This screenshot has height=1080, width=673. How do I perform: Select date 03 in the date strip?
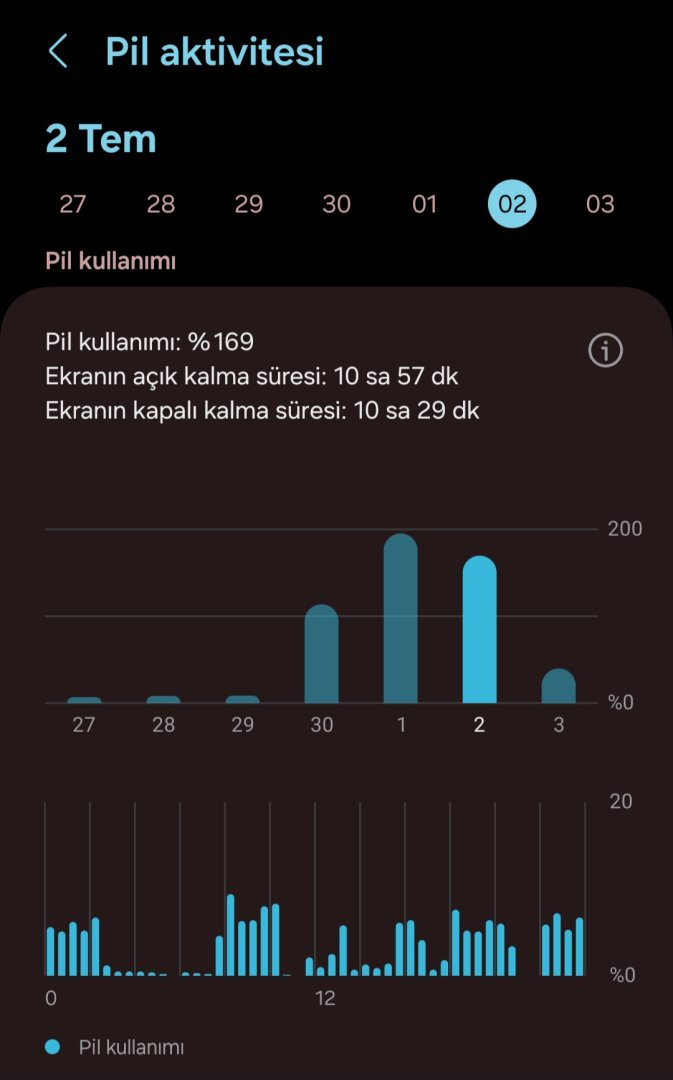coord(600,204)
